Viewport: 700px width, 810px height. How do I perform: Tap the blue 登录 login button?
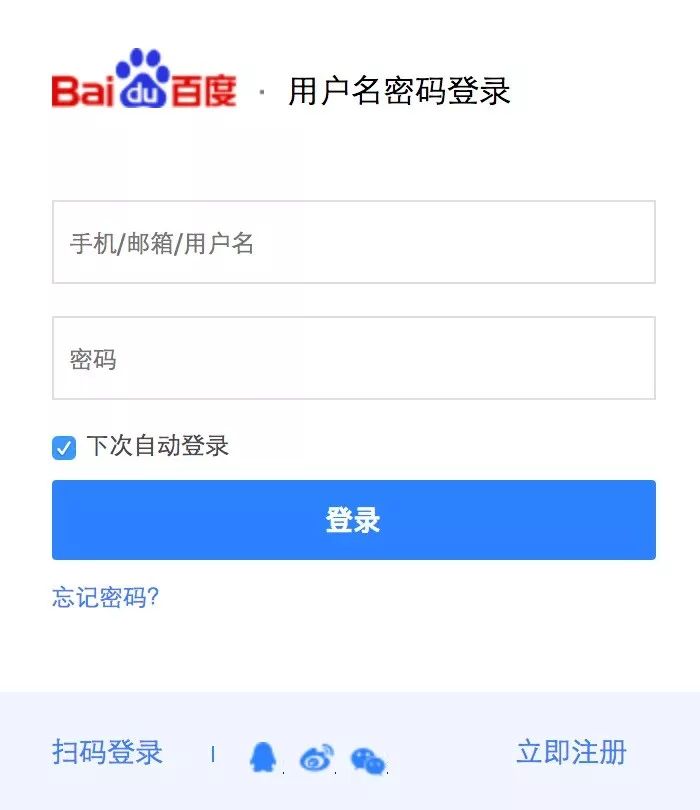pyautogui.click(x=353, y=520)
